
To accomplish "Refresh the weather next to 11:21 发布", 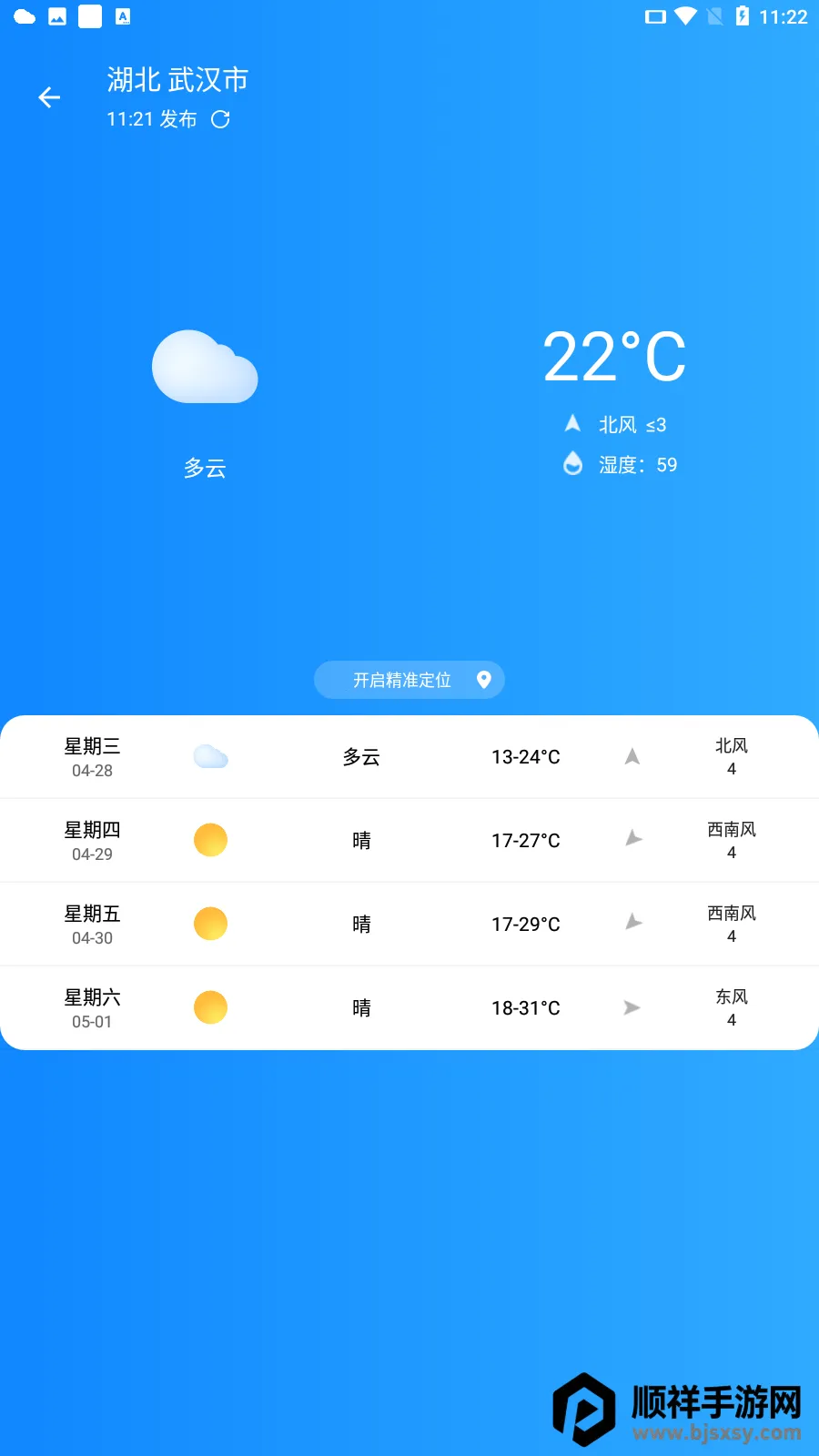I will click(x=220, y=119).
